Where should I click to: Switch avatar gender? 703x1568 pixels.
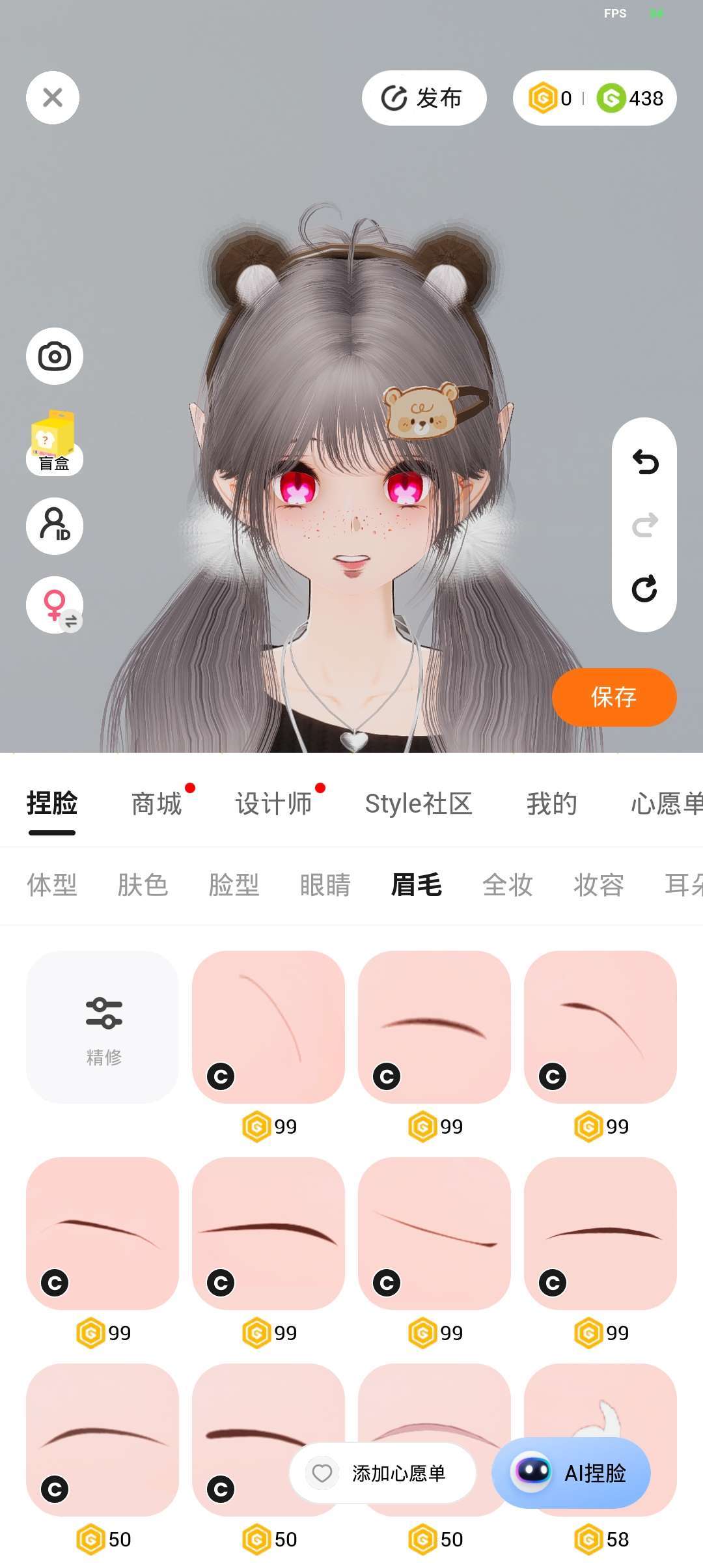(x=55, y=605)
